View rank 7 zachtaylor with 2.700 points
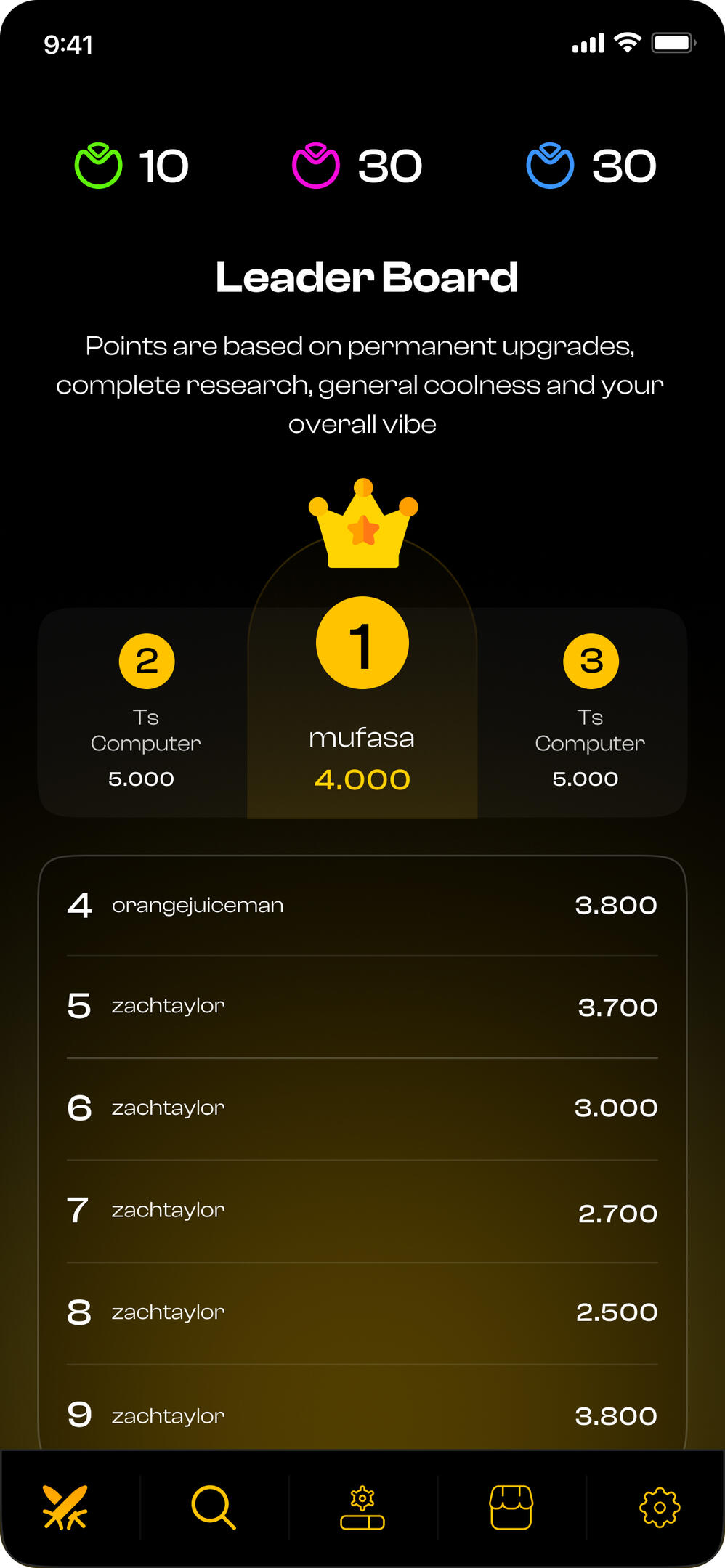 [362, 1211]
